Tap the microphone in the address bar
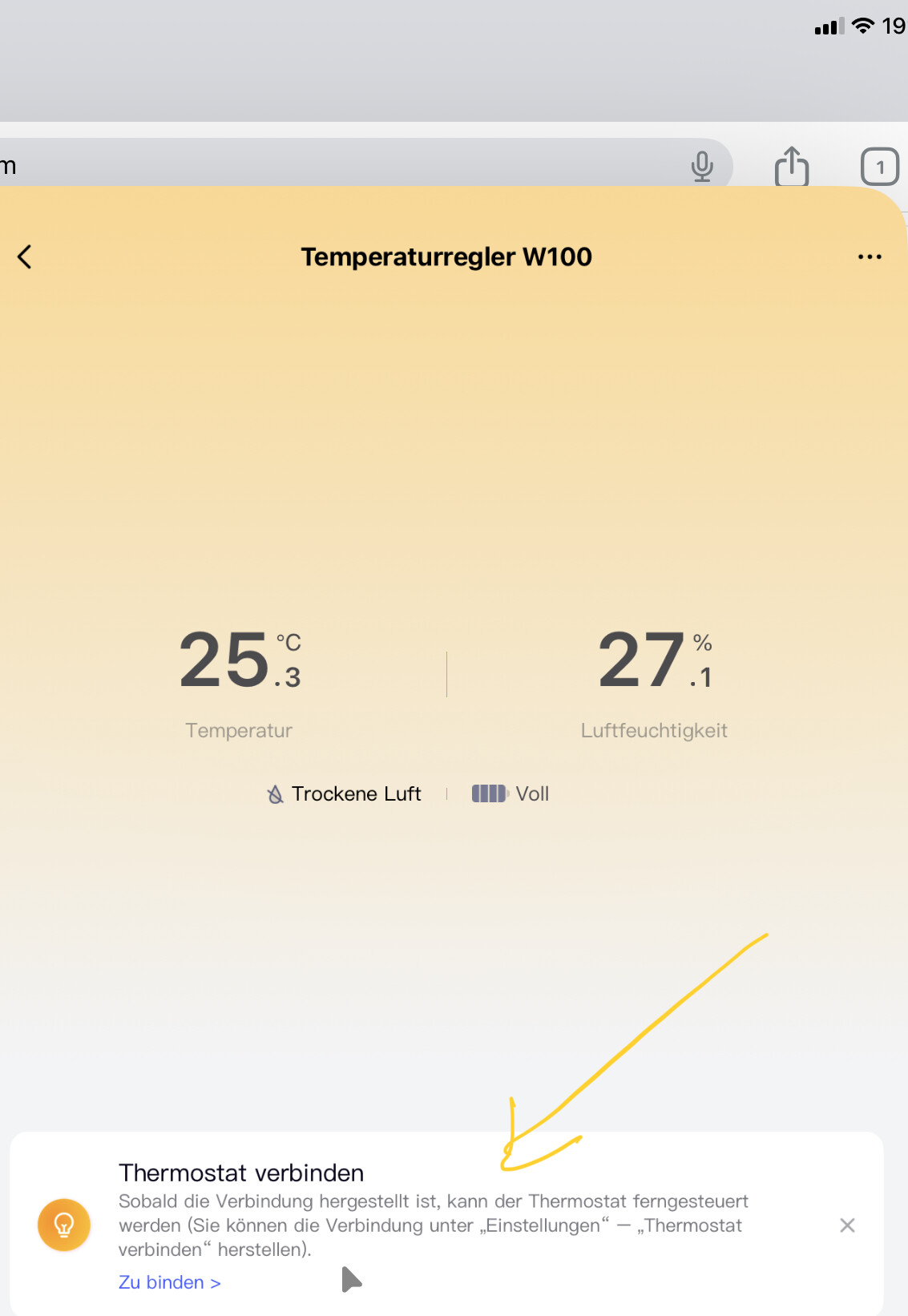This screenshot has width=908, height=1316. click(702, 166)
